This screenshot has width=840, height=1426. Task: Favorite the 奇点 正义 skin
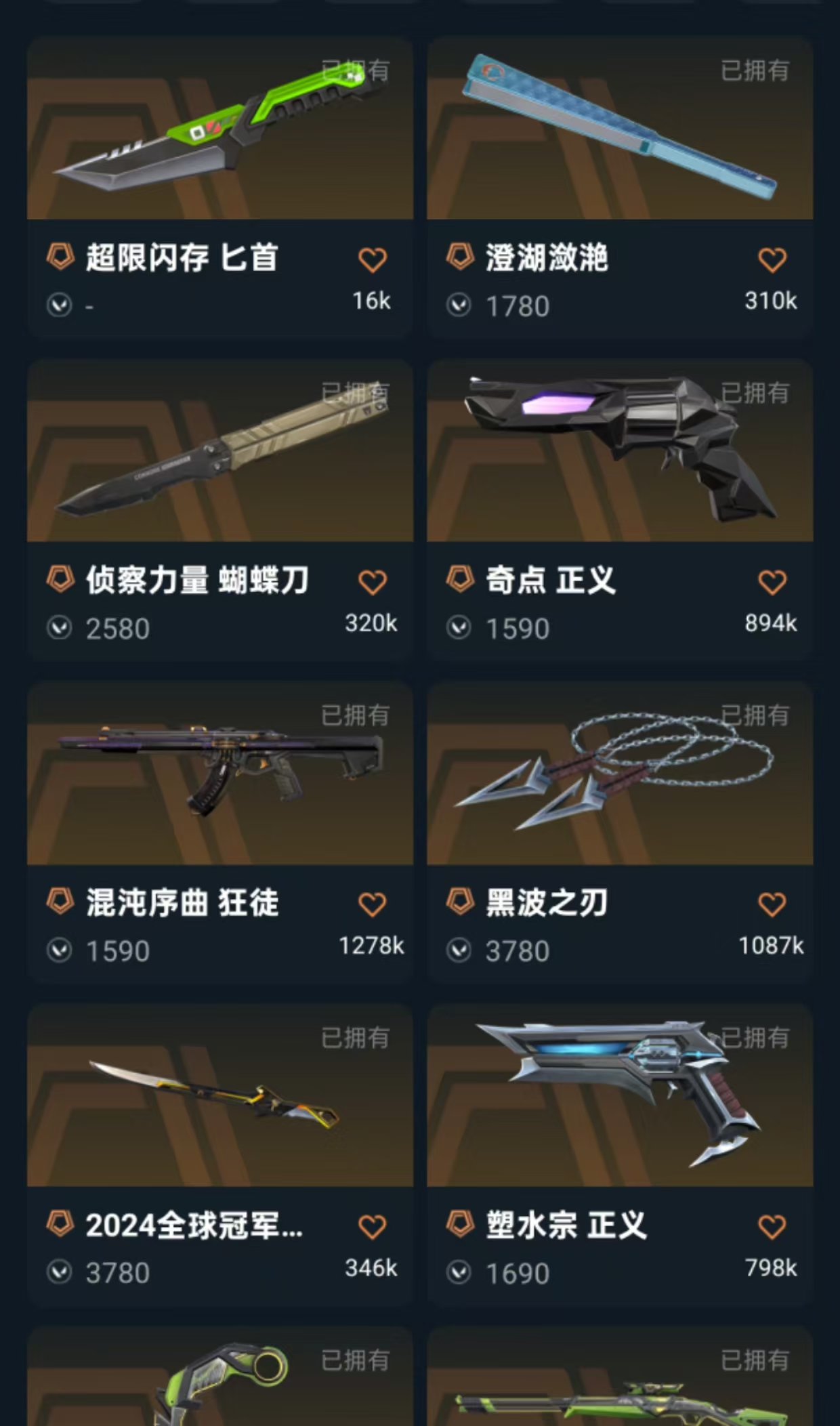click(x=772, y=582)
